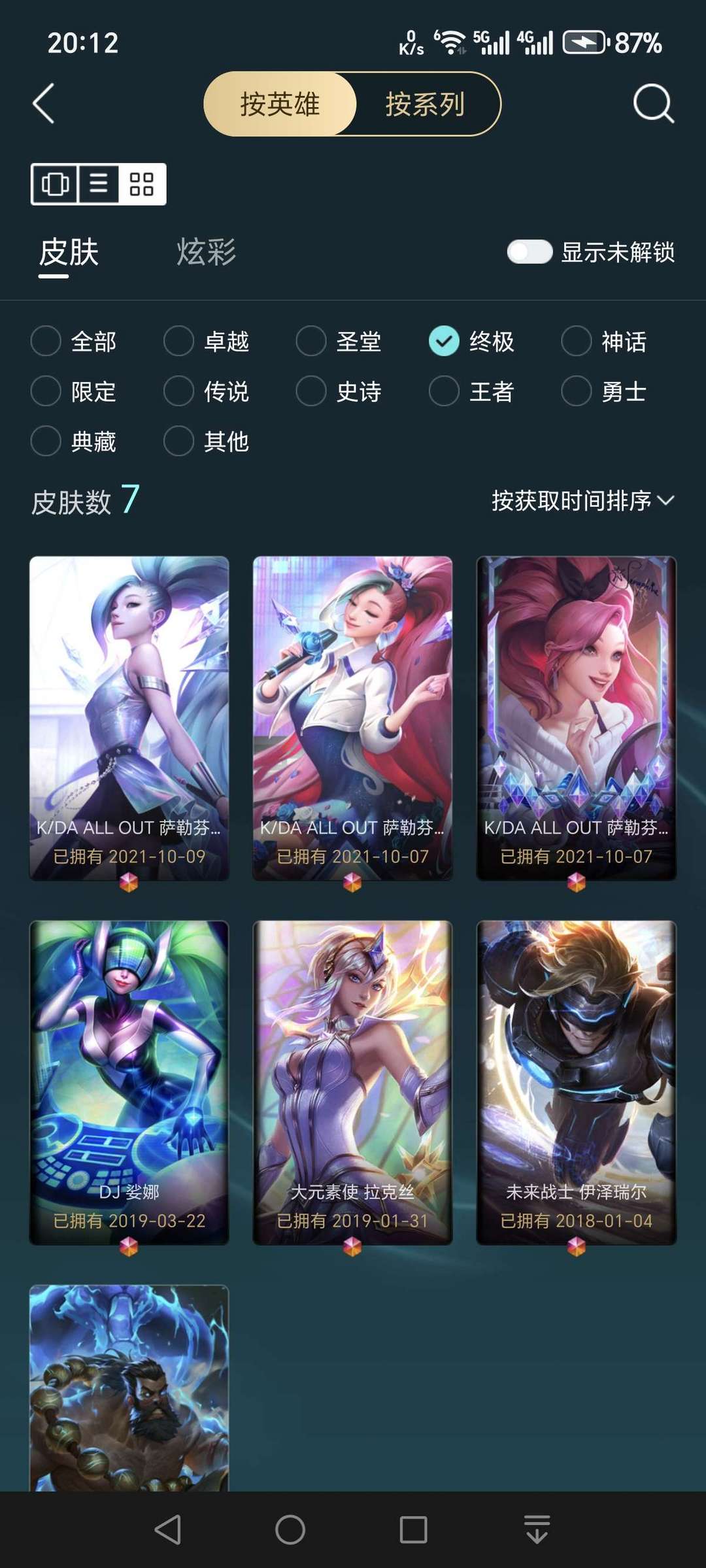Image resolution: width=706 pixels, height=1568 pixels.
Task: Uncheck the 终极 filter
Action: coord(444,341)
